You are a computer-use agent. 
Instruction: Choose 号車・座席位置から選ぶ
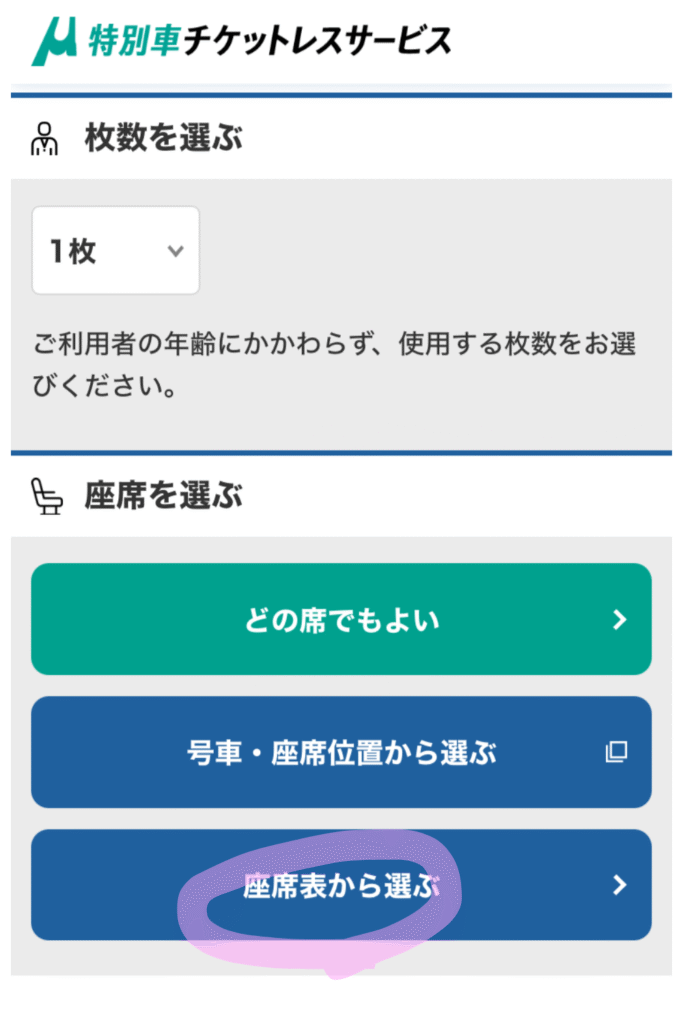pos(341,752)
